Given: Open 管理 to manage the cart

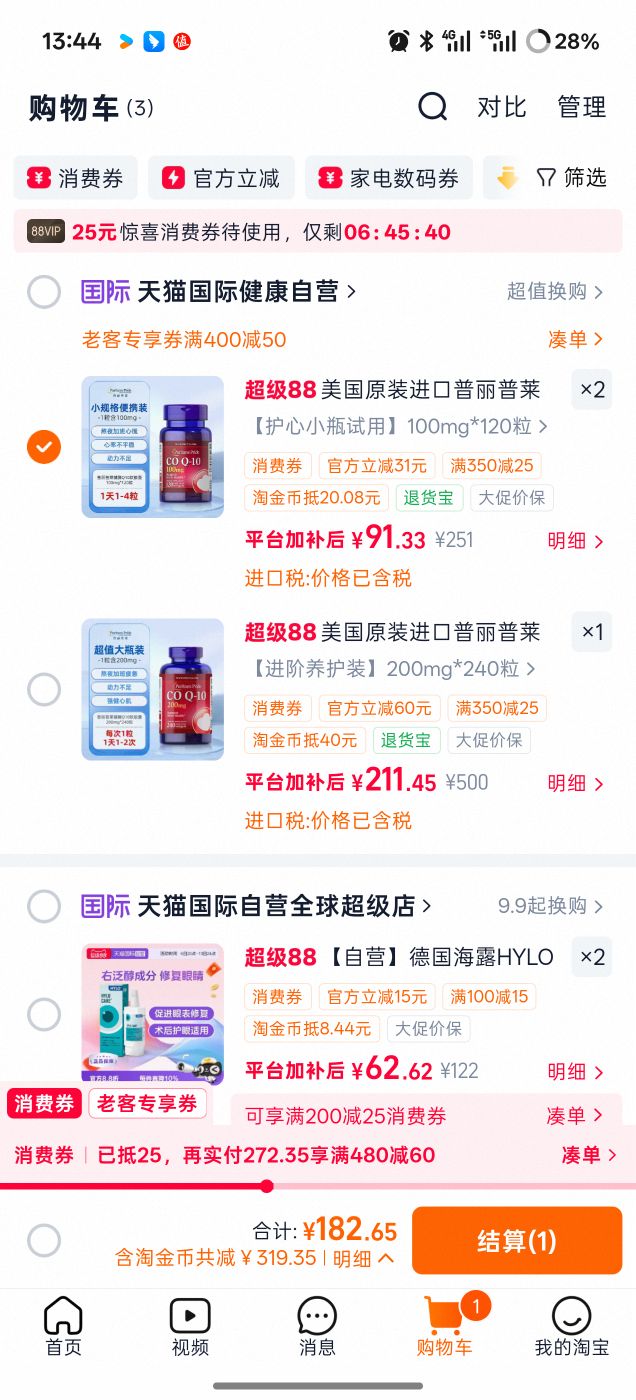Looking at the screenshot, I should [x=582, y=107].
